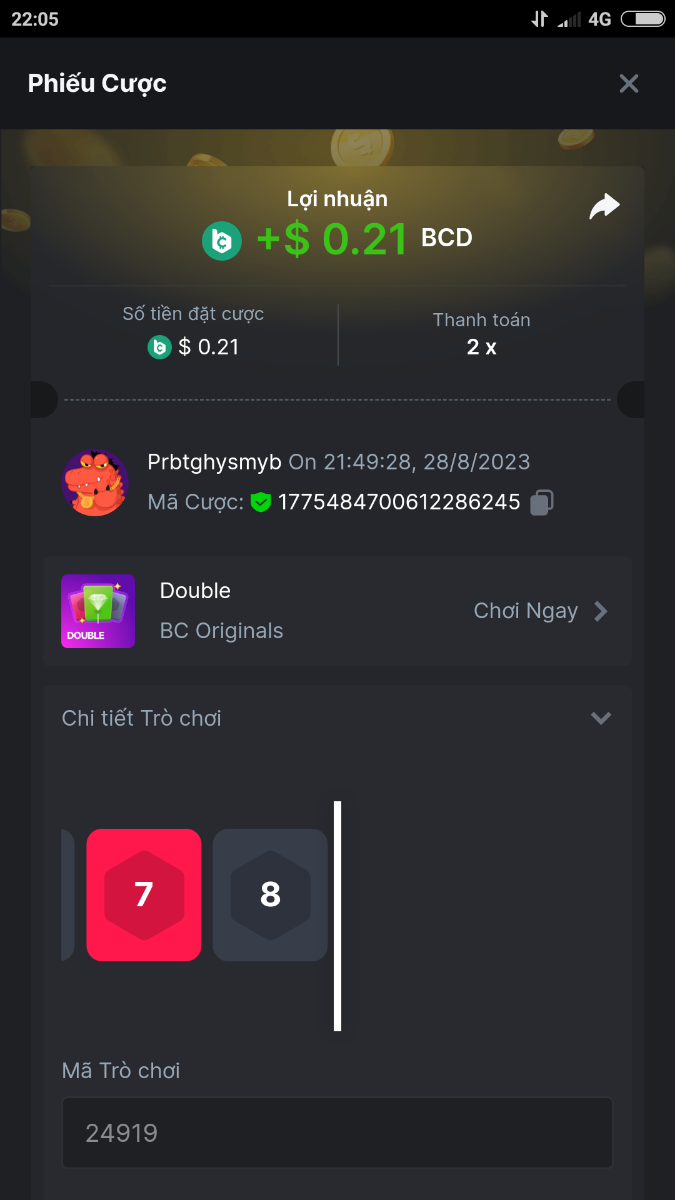The width and height of the screenshot is (675, 1200).
Task: Copy the Mã Cược bet ID
Action: pyautogui.click(x=541, y=502)
